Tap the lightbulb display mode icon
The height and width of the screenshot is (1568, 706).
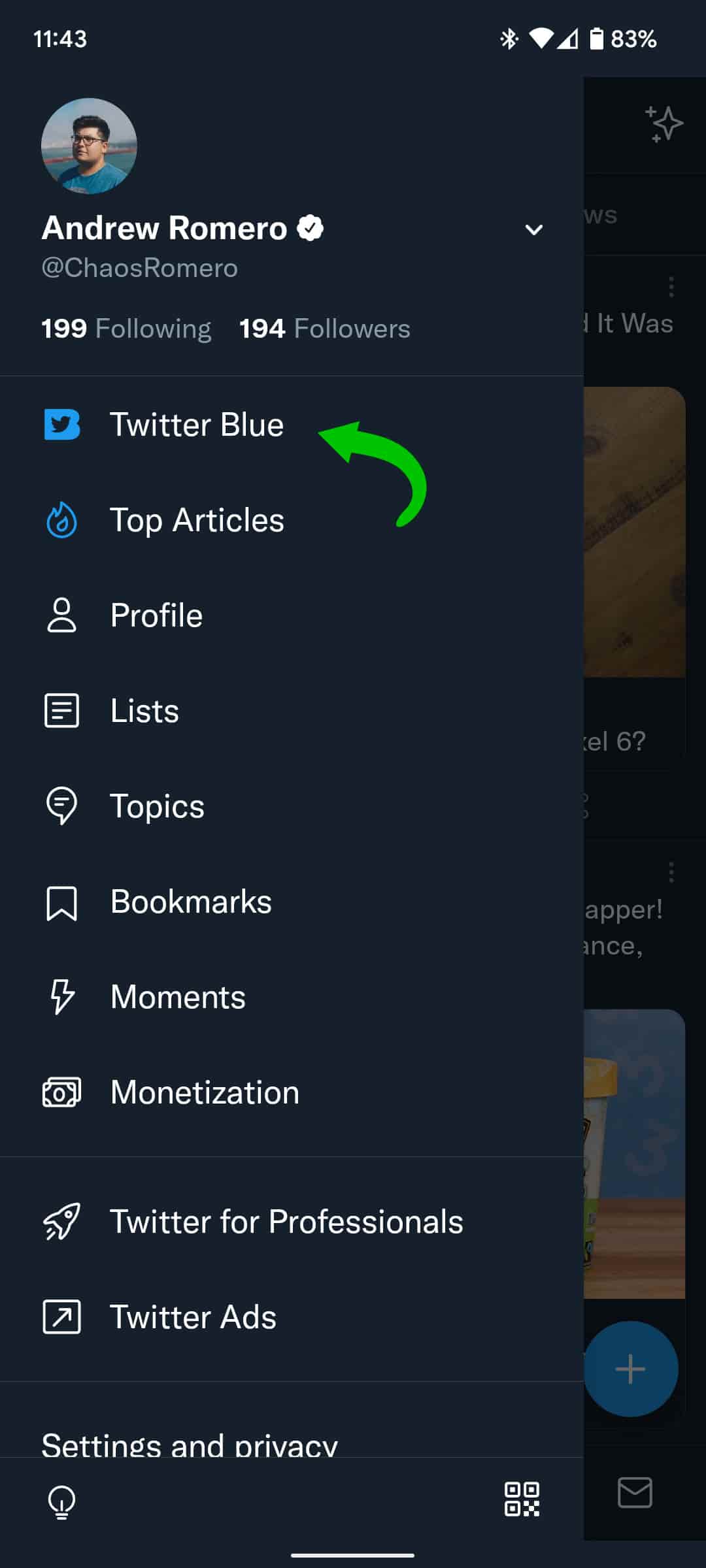pyautogui.click(x=62, y=1501)
